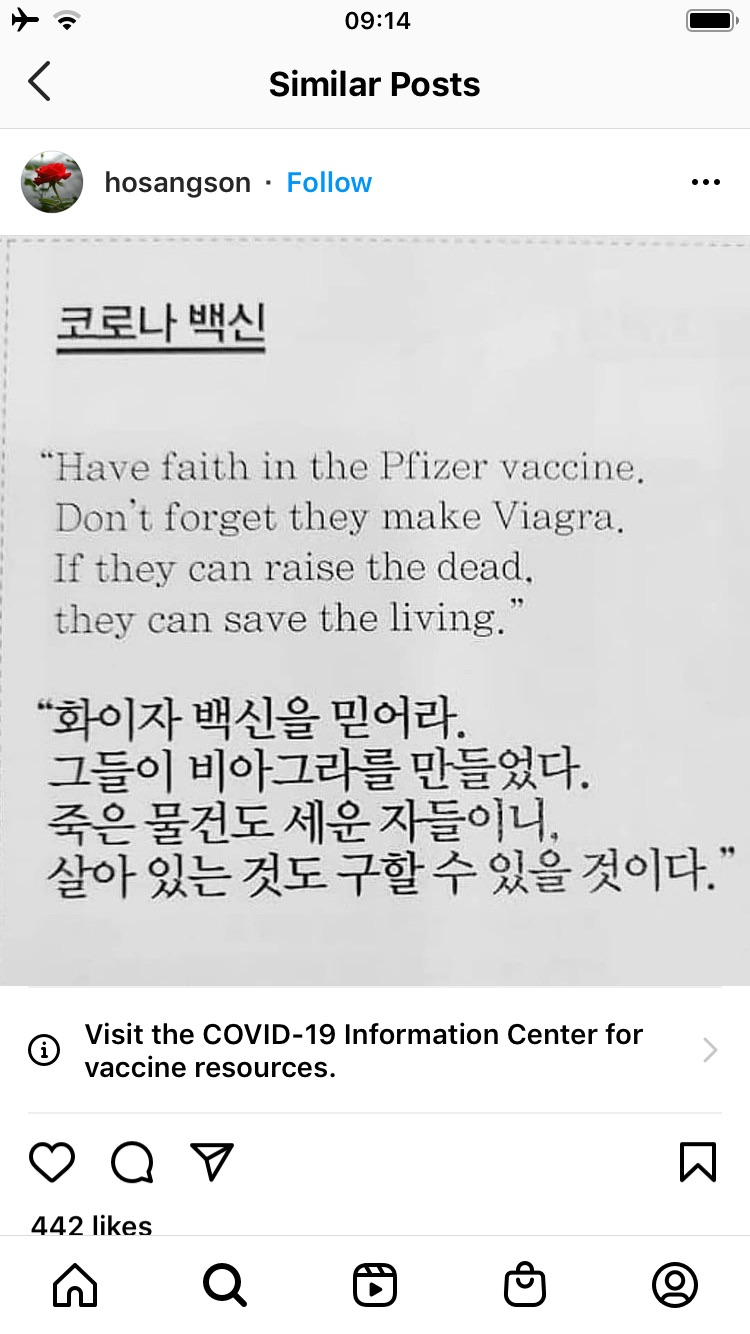Follow hosangson

click(x=329, y=183)
